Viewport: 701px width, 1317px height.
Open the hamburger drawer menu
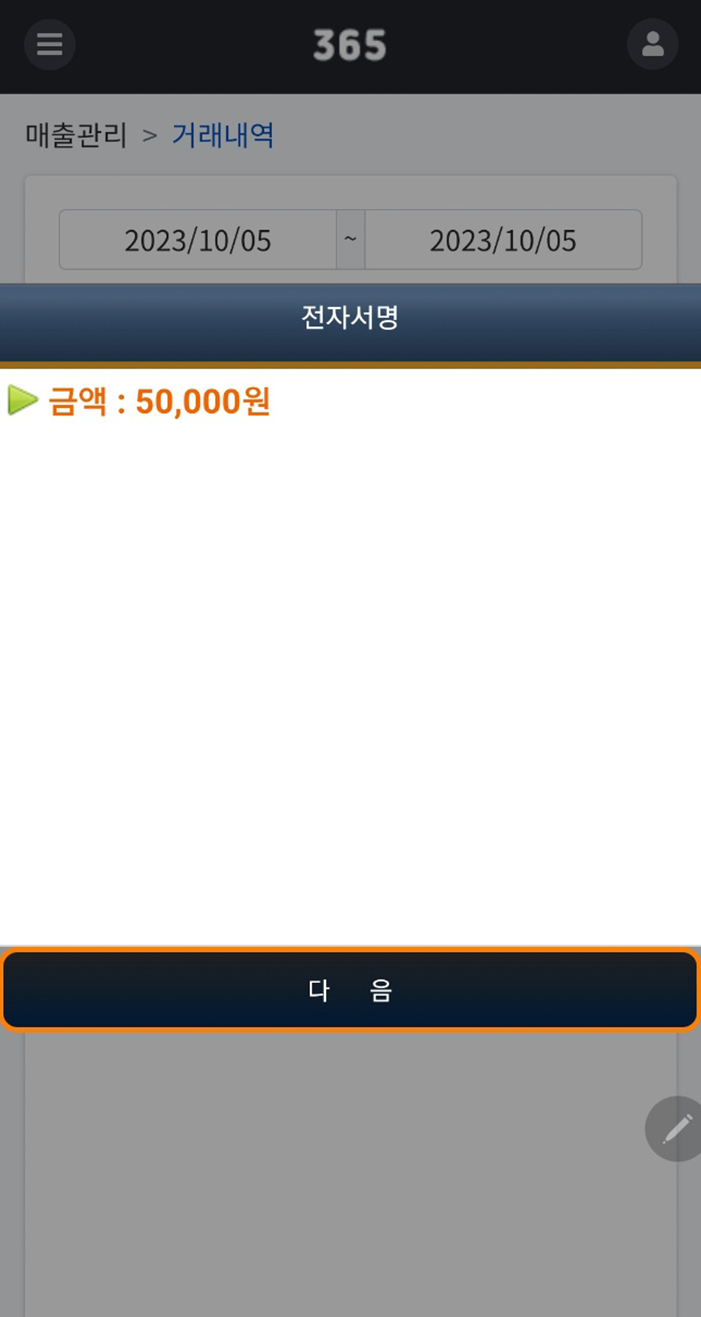(x=49, y=45)
